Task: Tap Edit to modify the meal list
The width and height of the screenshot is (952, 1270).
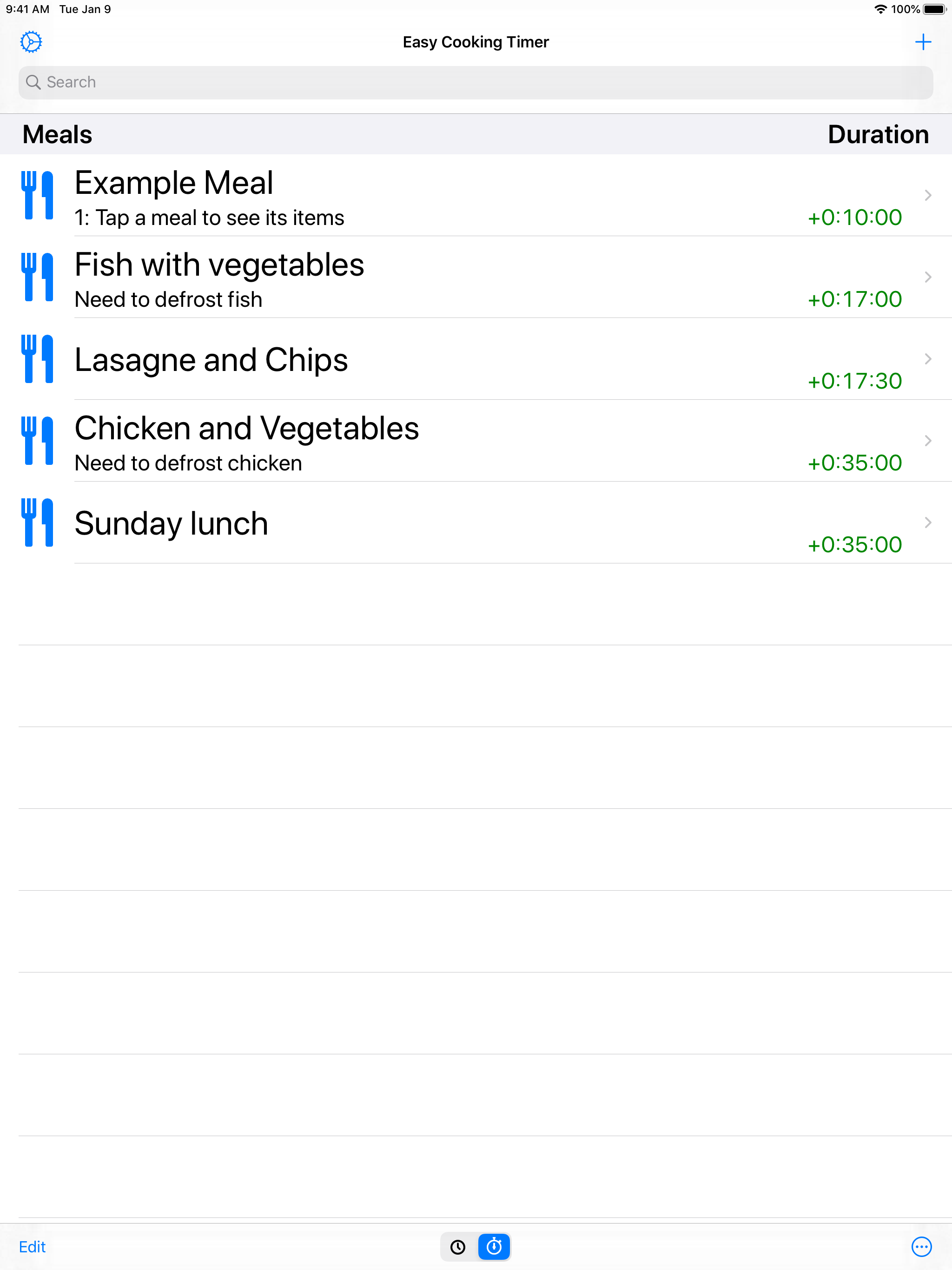Action: (32, 1246)
